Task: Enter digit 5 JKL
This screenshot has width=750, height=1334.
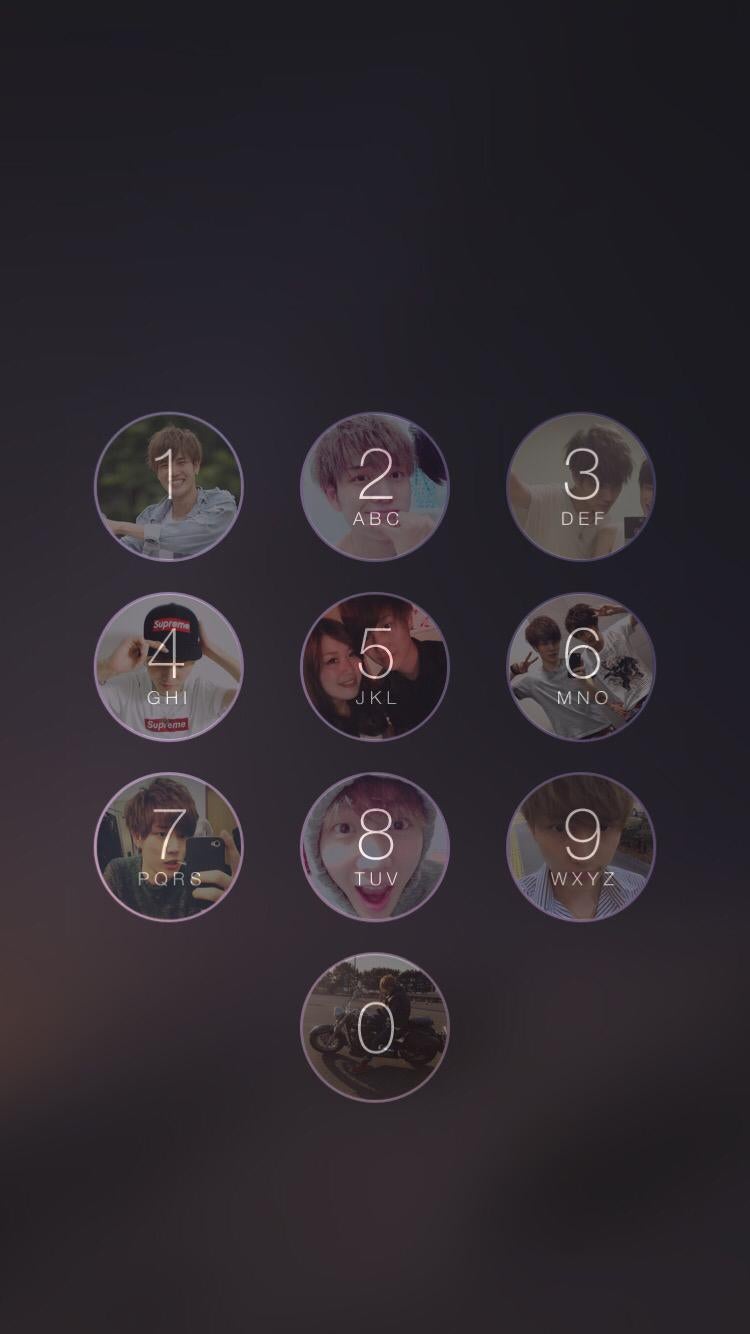Action: coord(375,666)
